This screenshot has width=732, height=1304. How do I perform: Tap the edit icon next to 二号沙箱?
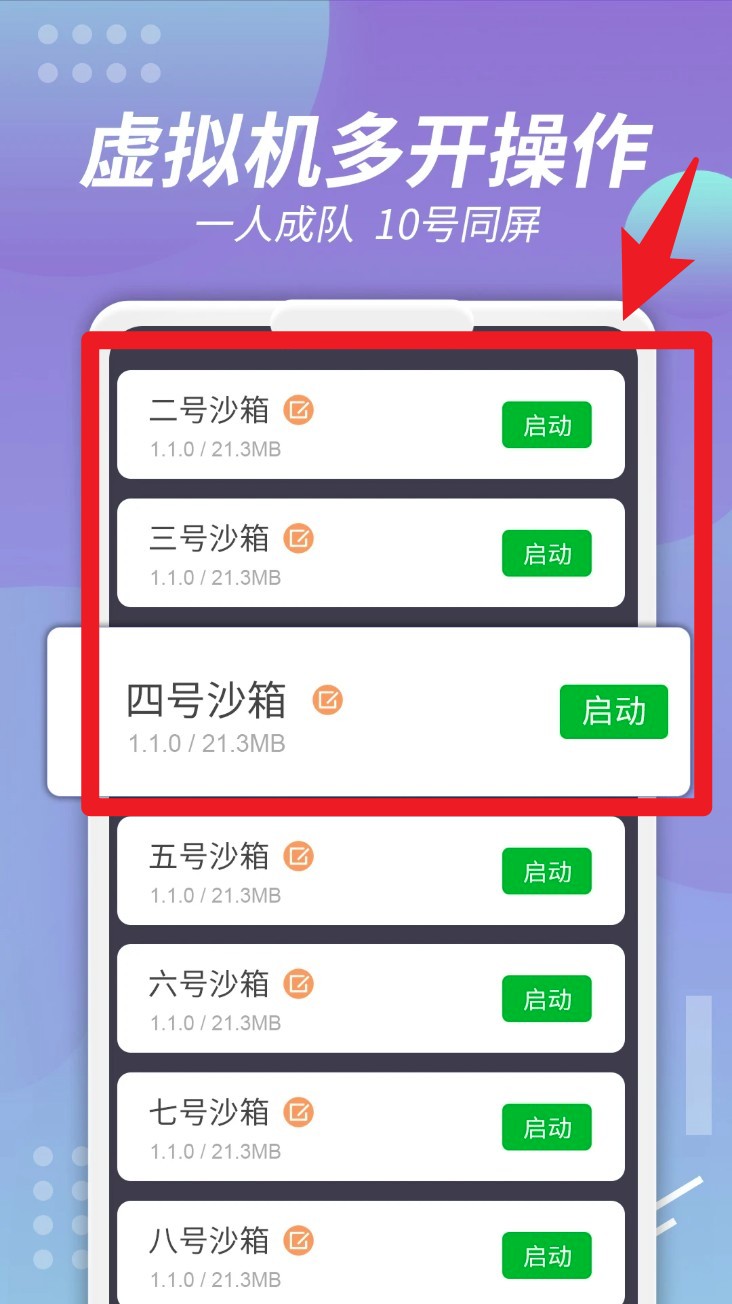(298, 410)
